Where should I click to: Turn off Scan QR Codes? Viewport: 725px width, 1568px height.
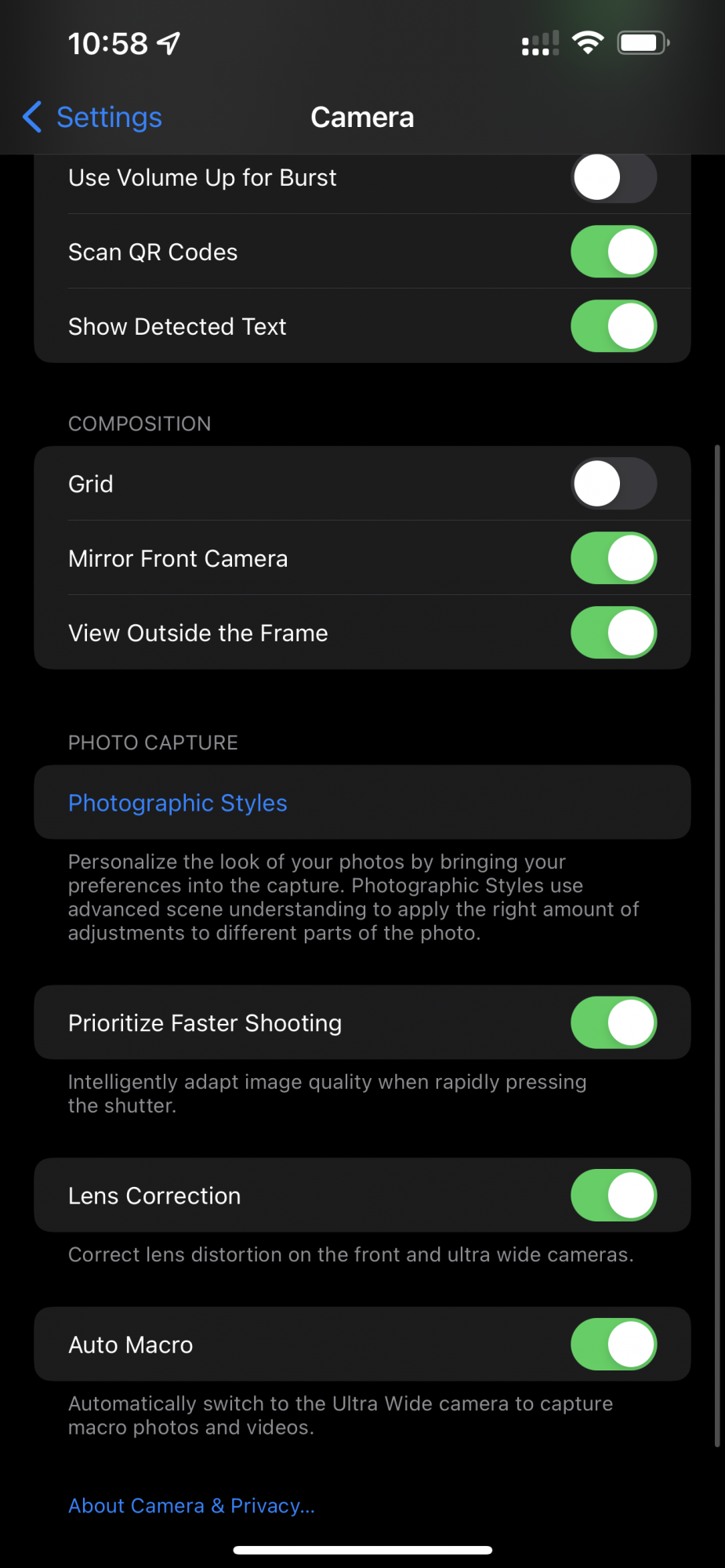(614, 252)
